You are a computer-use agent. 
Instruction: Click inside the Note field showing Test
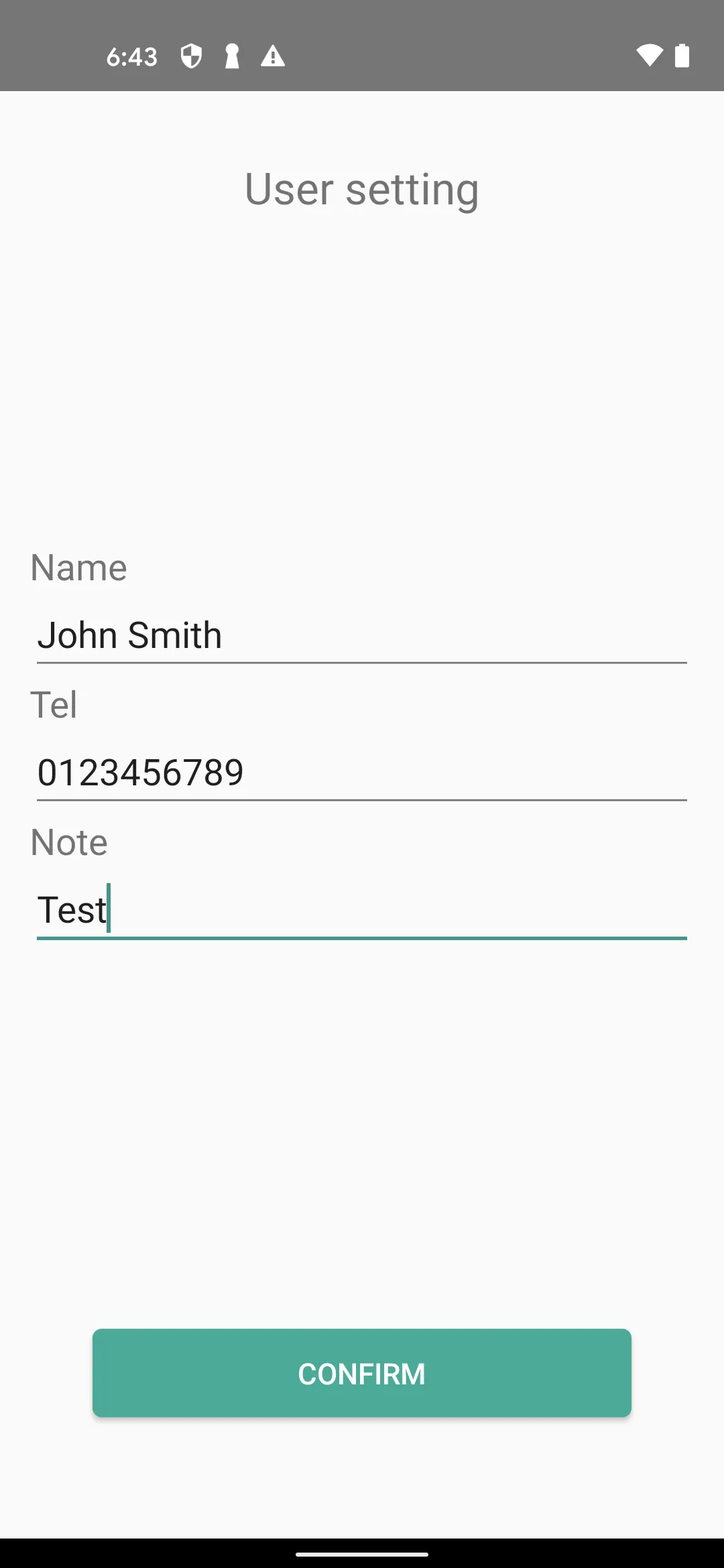(x=362, y=910)
